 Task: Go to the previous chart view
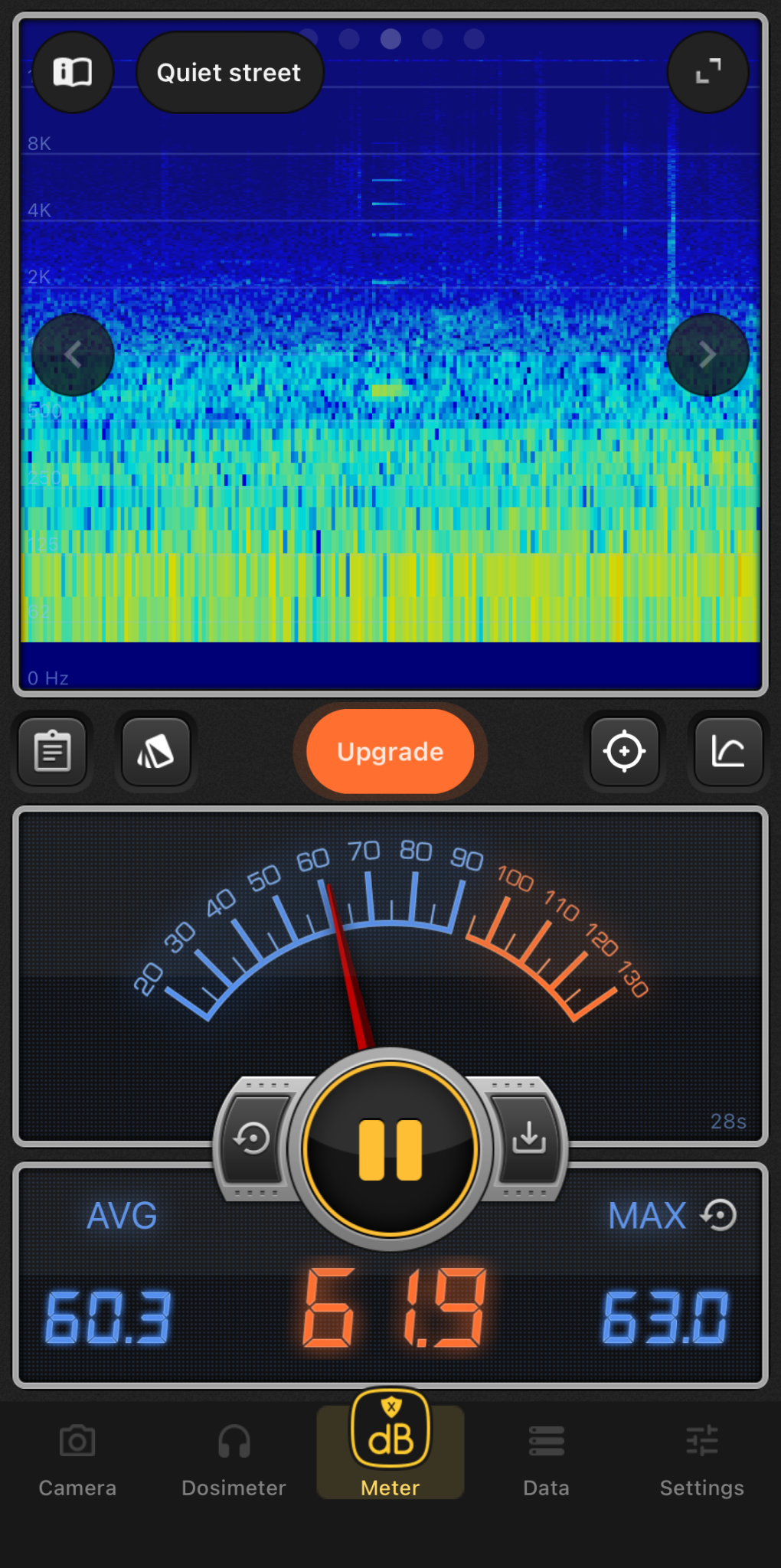73,354
